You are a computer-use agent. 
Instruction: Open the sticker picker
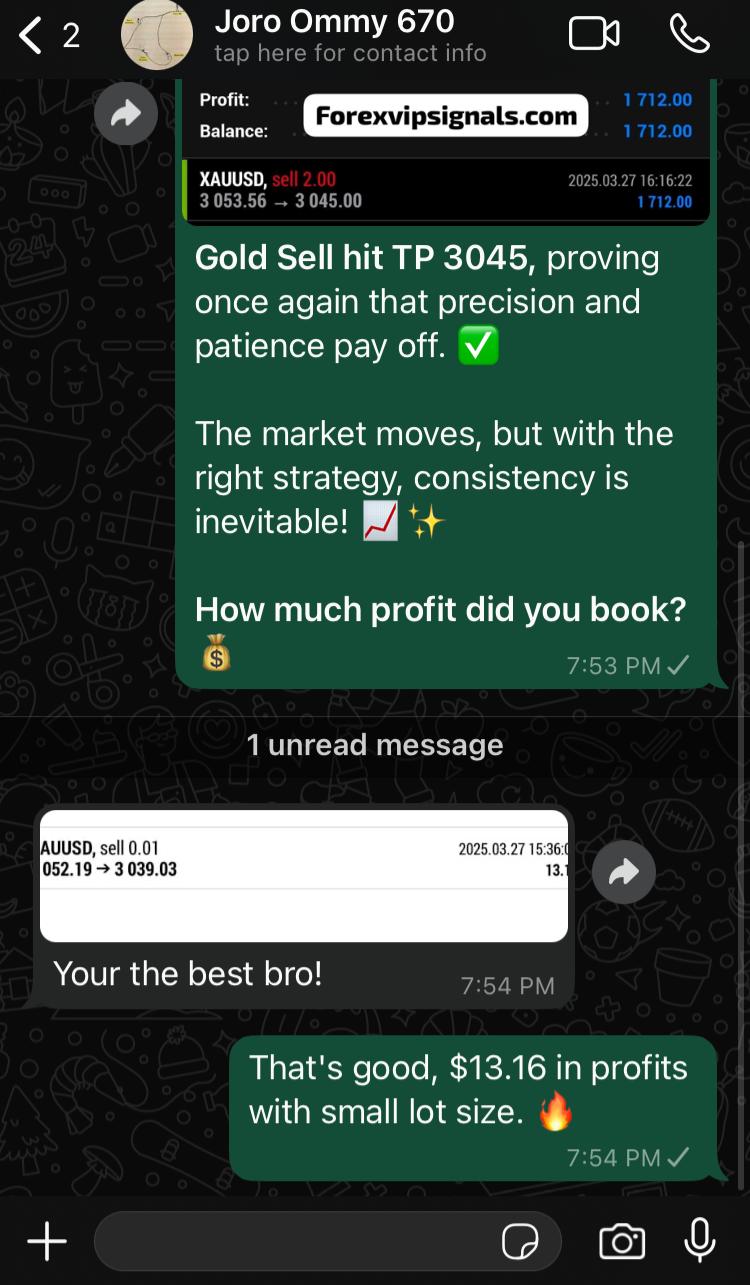[520, 1242]
